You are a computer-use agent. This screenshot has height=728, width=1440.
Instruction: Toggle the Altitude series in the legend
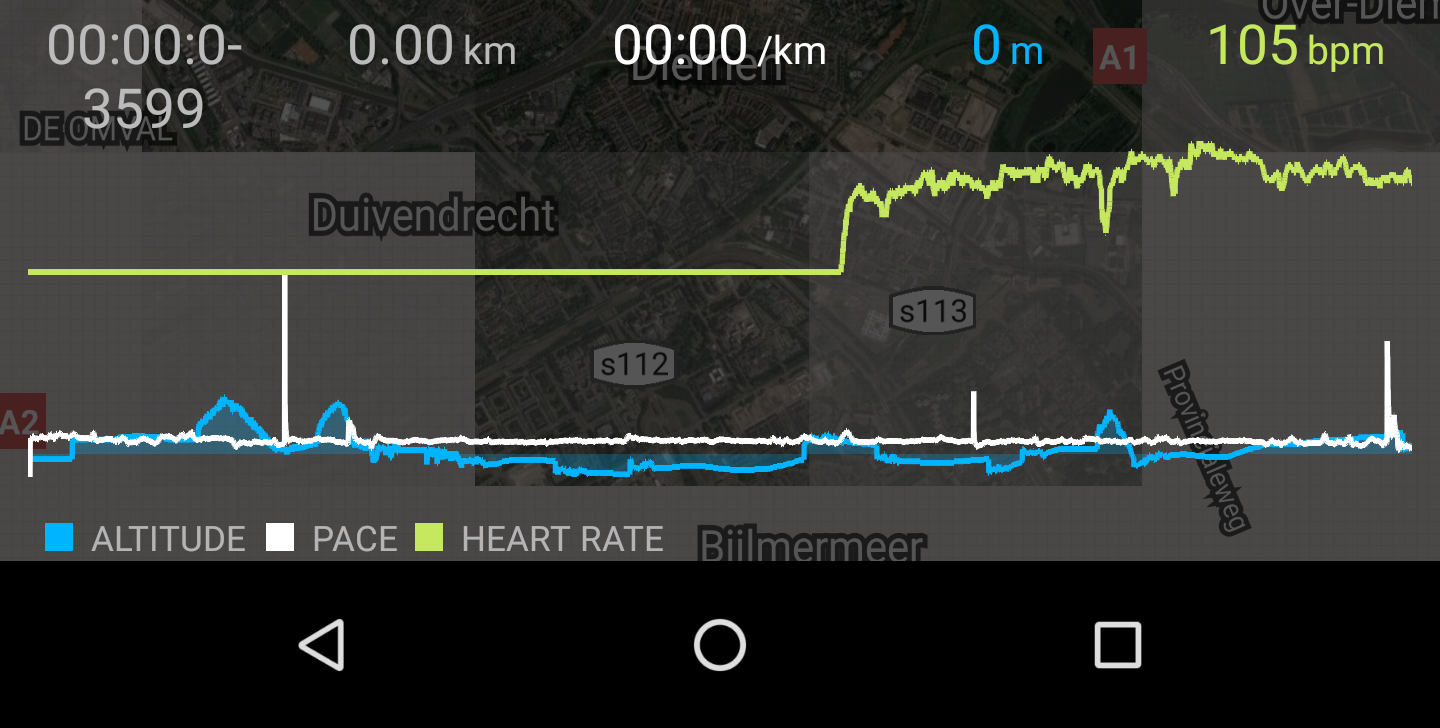click(145, 539)
